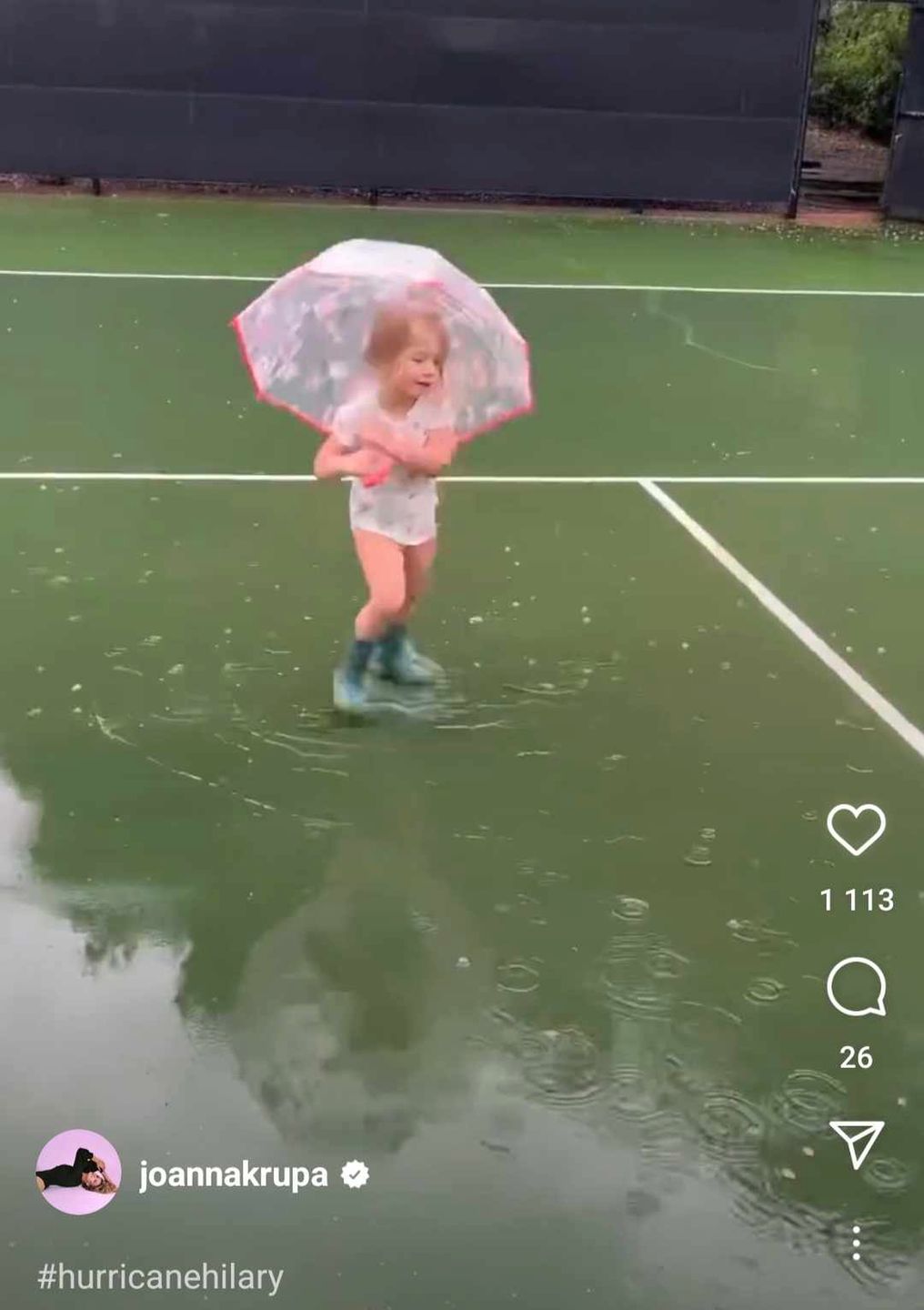Image resolution: width=924 pixels, height=1310 pixels.
Task: Open the three-dot overflow menu
Action: (856, 1242)
